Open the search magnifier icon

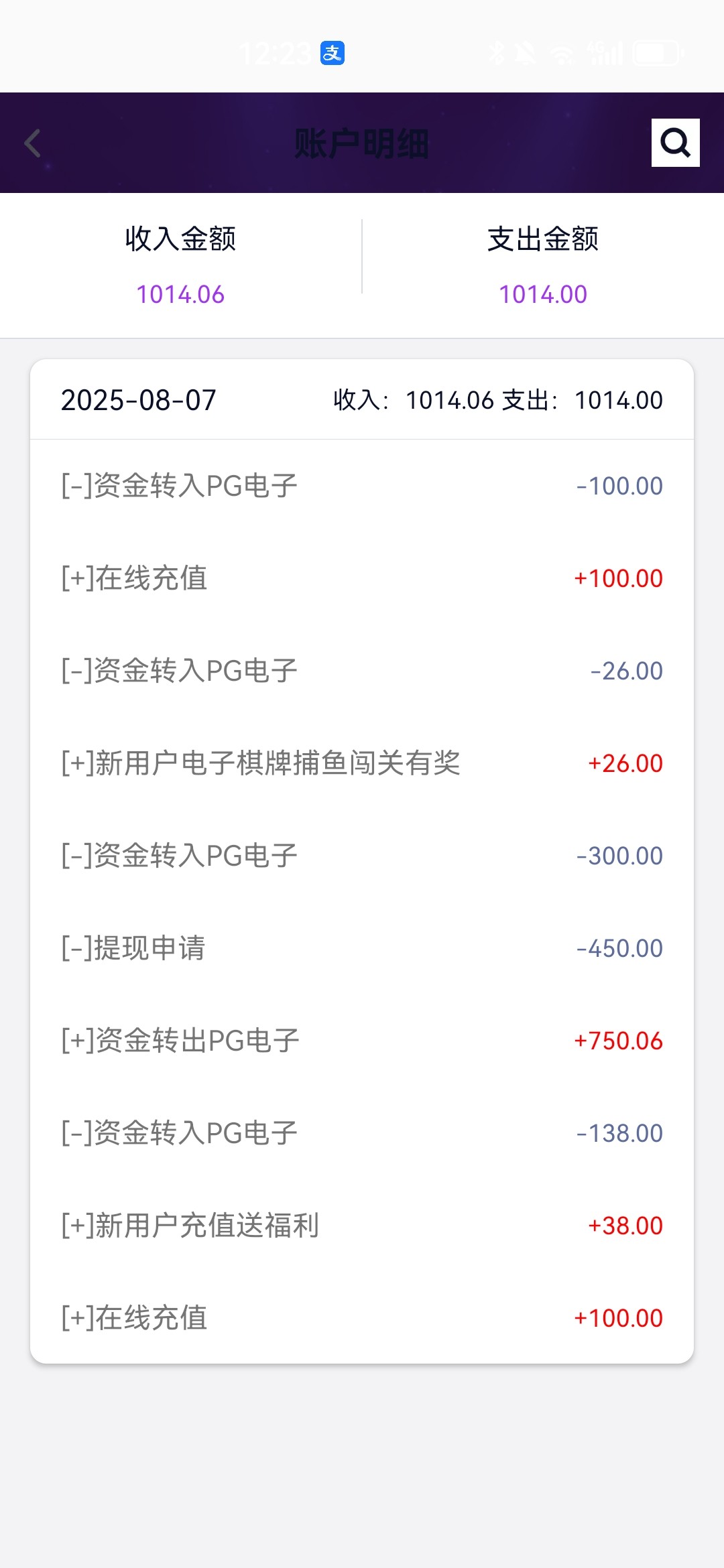pyautogui.click(x=675, y=143)
